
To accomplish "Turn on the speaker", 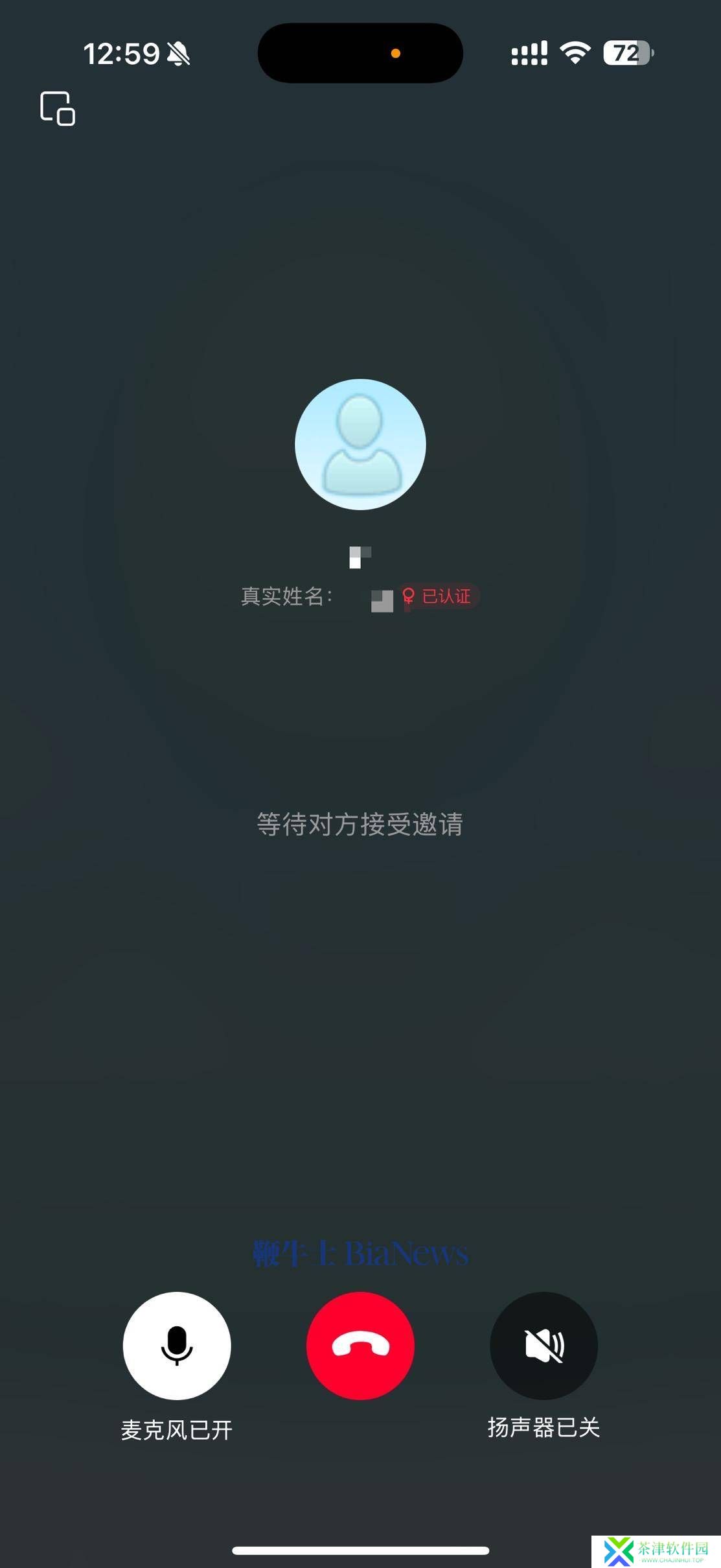I will (544, 1346).
